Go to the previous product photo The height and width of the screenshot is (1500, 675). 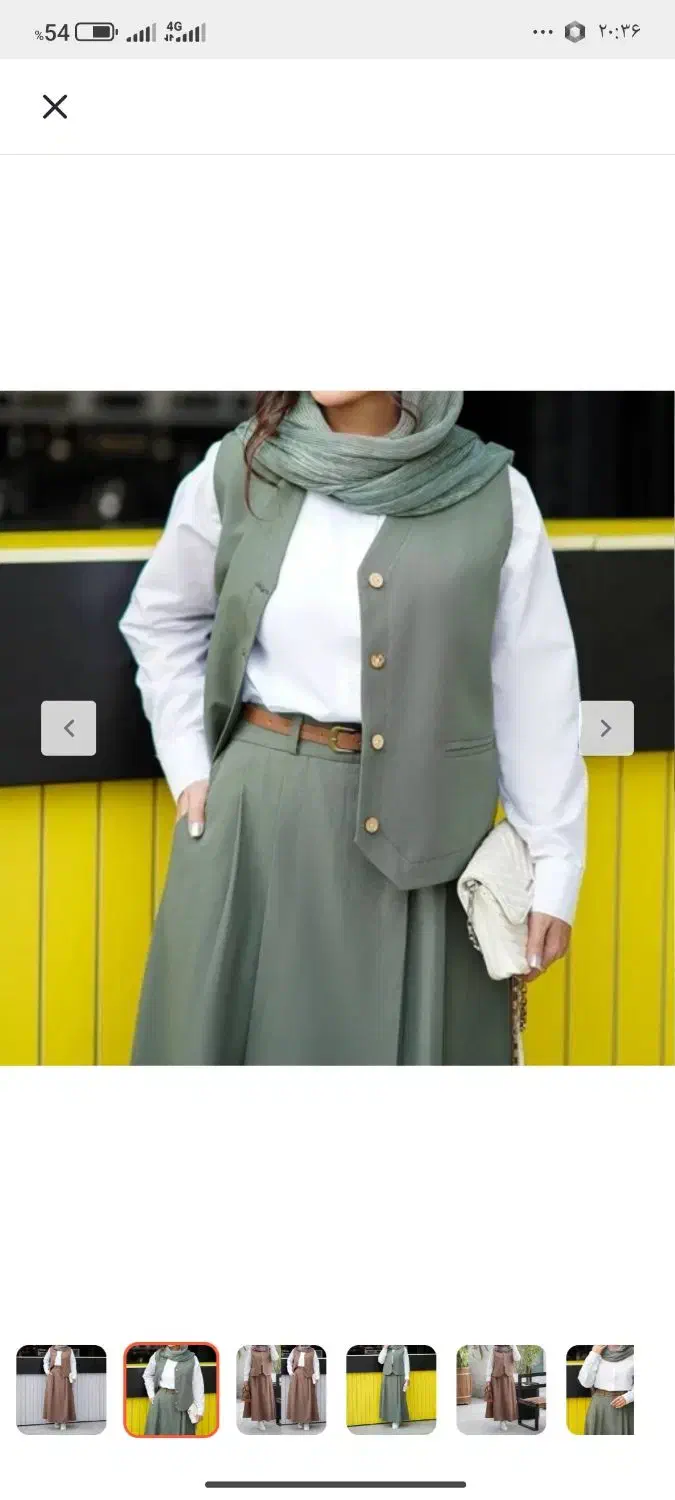coord(68,728)
